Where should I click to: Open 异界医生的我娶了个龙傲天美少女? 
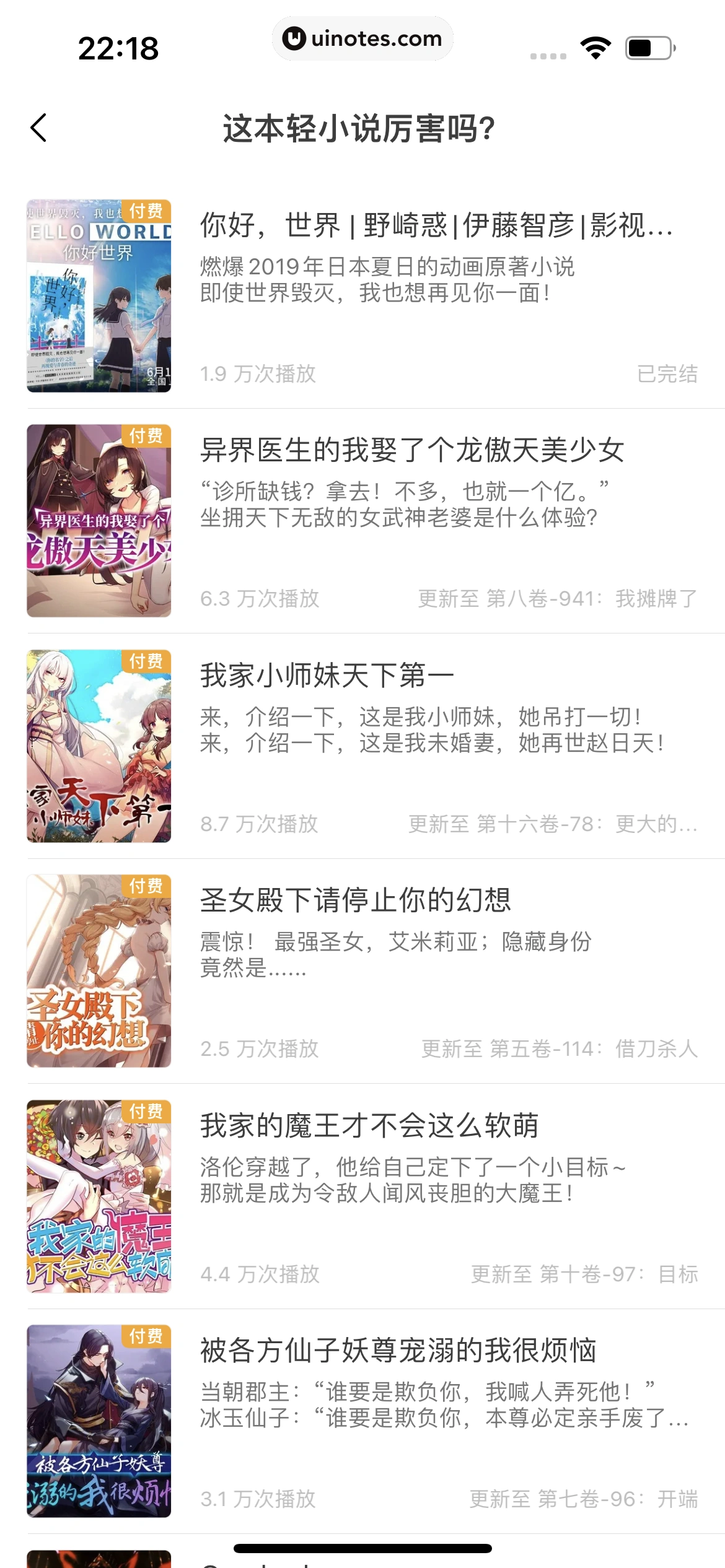(412, 450)
